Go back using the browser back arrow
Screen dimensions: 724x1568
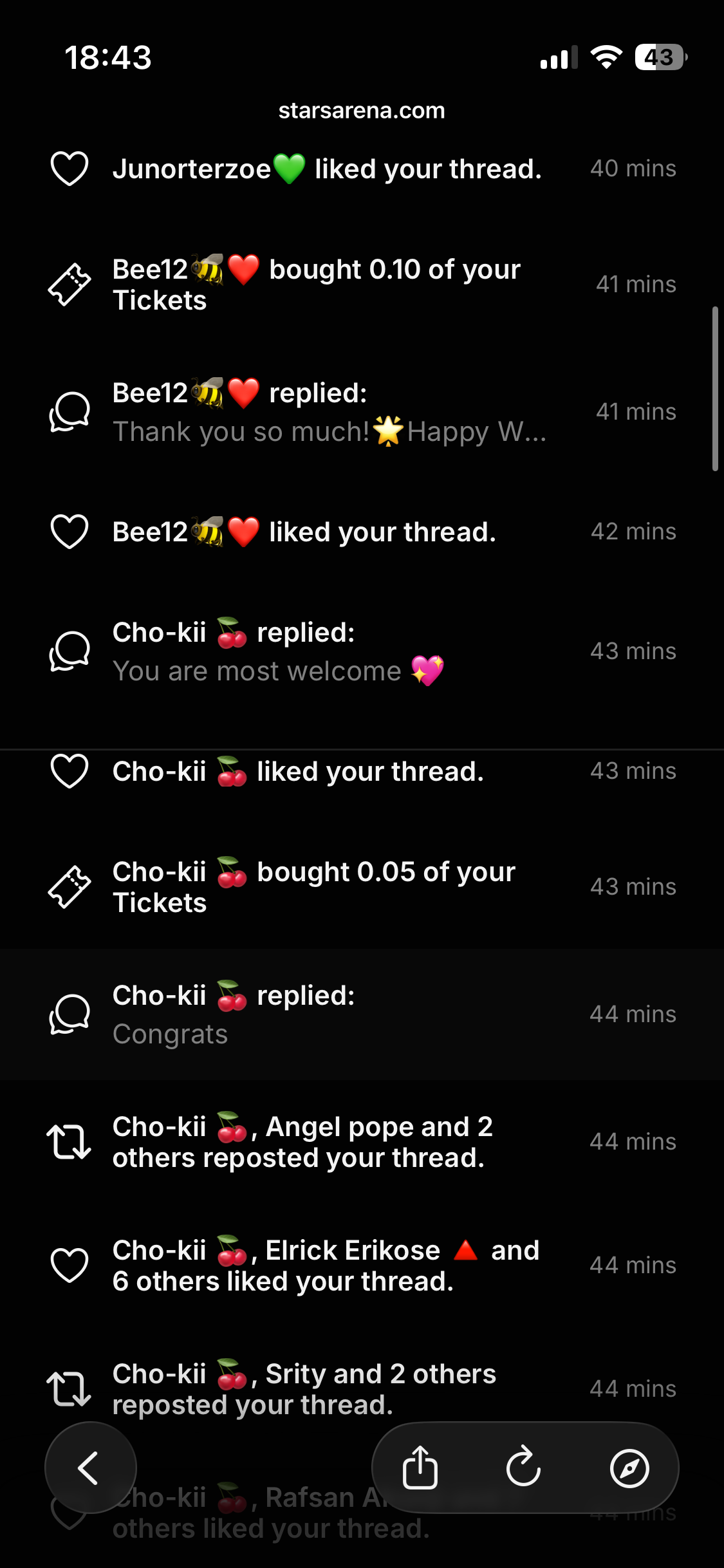coord(89,1468)
